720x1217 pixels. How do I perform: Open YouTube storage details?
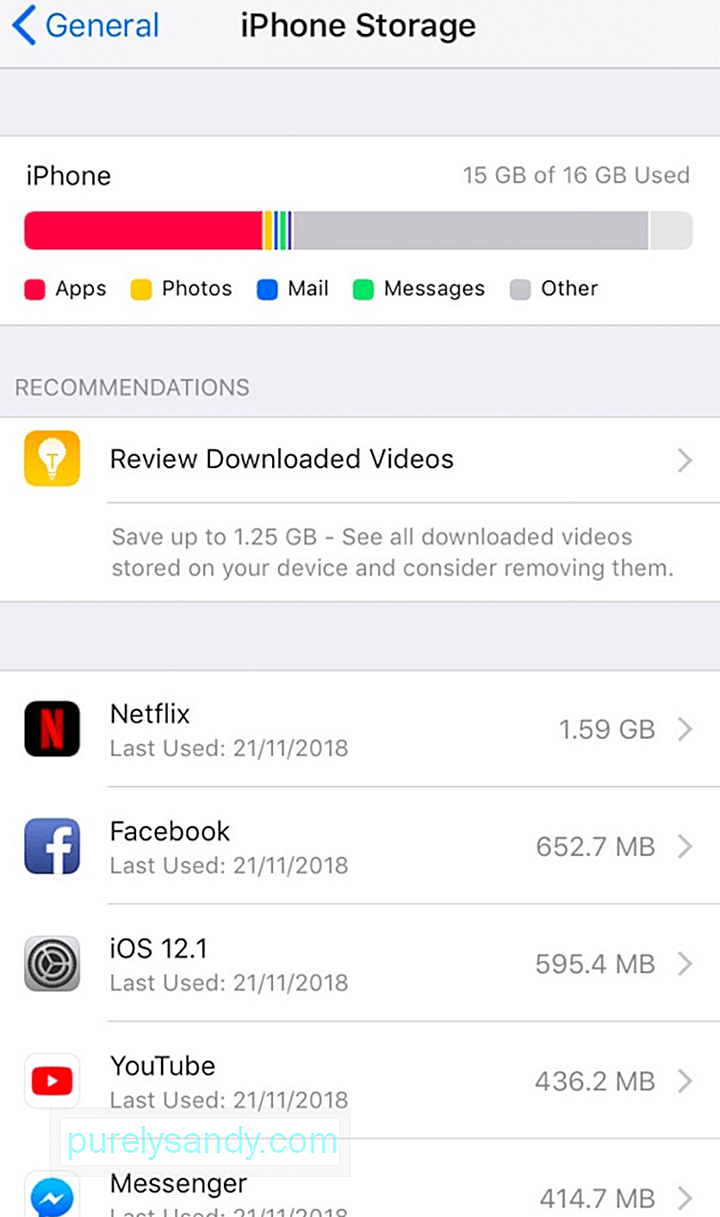[x=360, y=1081]
